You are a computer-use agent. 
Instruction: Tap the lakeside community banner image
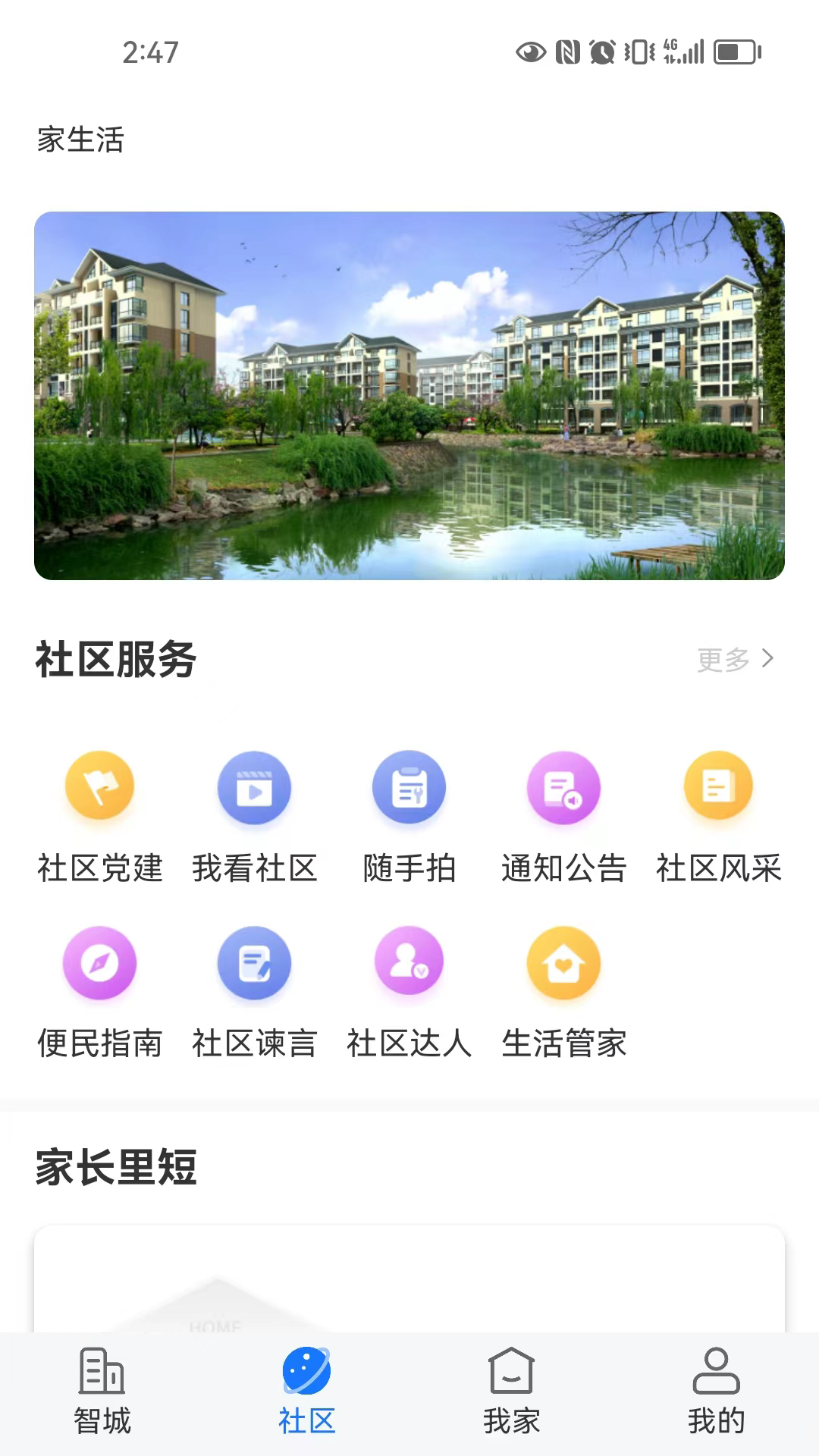pyautogui.click(x=409, y=394)
